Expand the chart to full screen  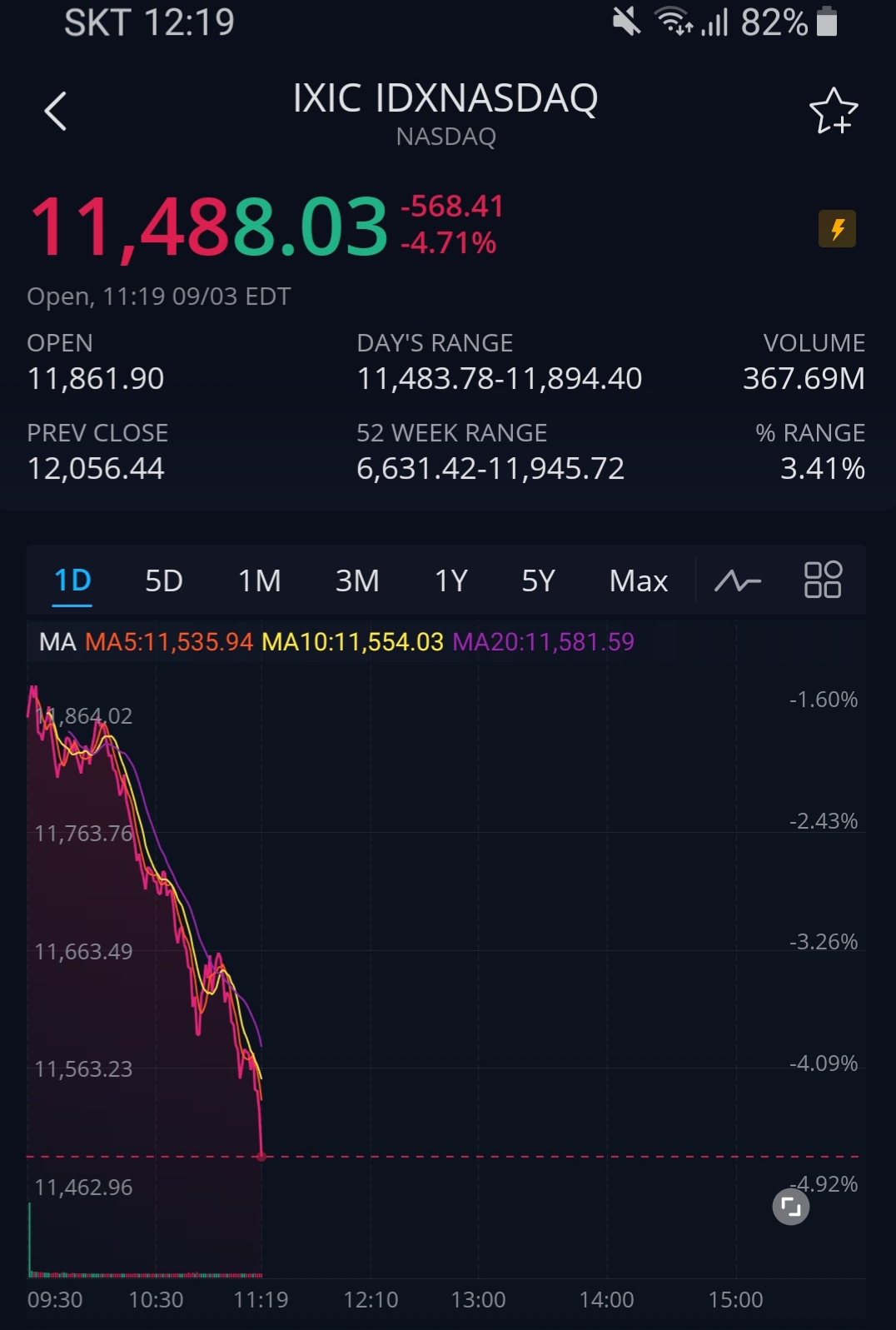790,1206
